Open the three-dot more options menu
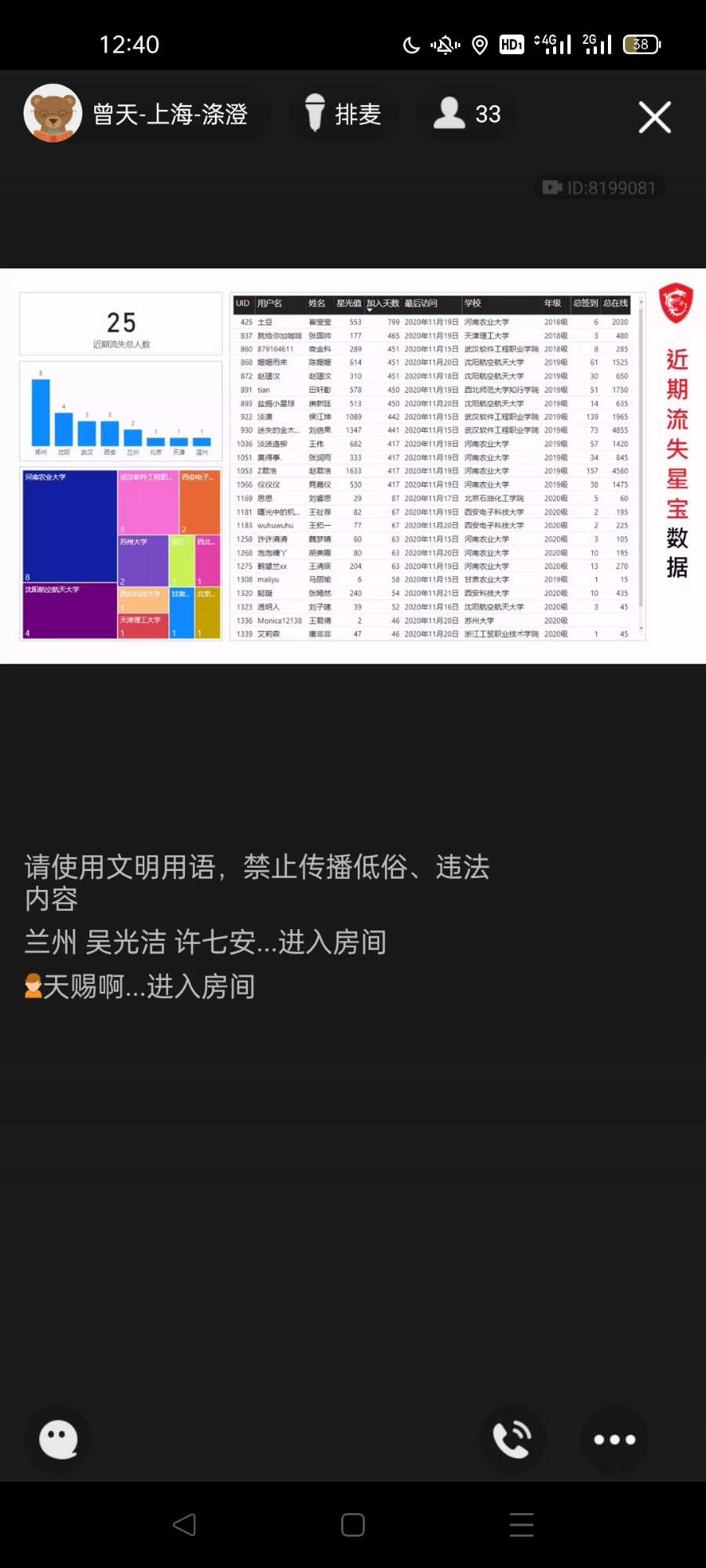 click(615, 1439)
